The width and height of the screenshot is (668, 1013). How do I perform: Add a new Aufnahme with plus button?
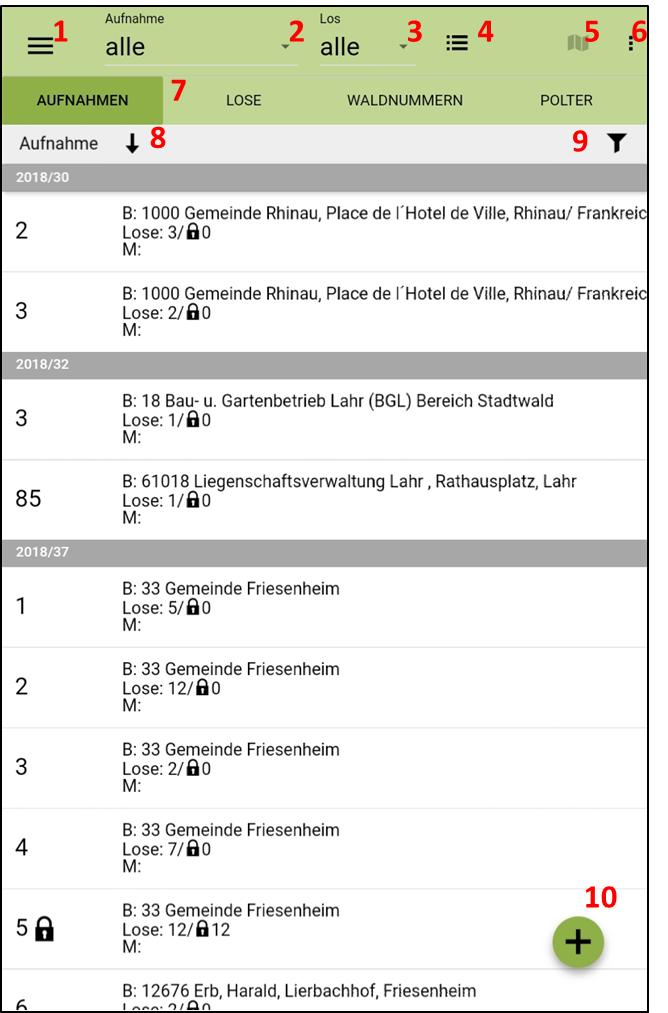point(579,942)
